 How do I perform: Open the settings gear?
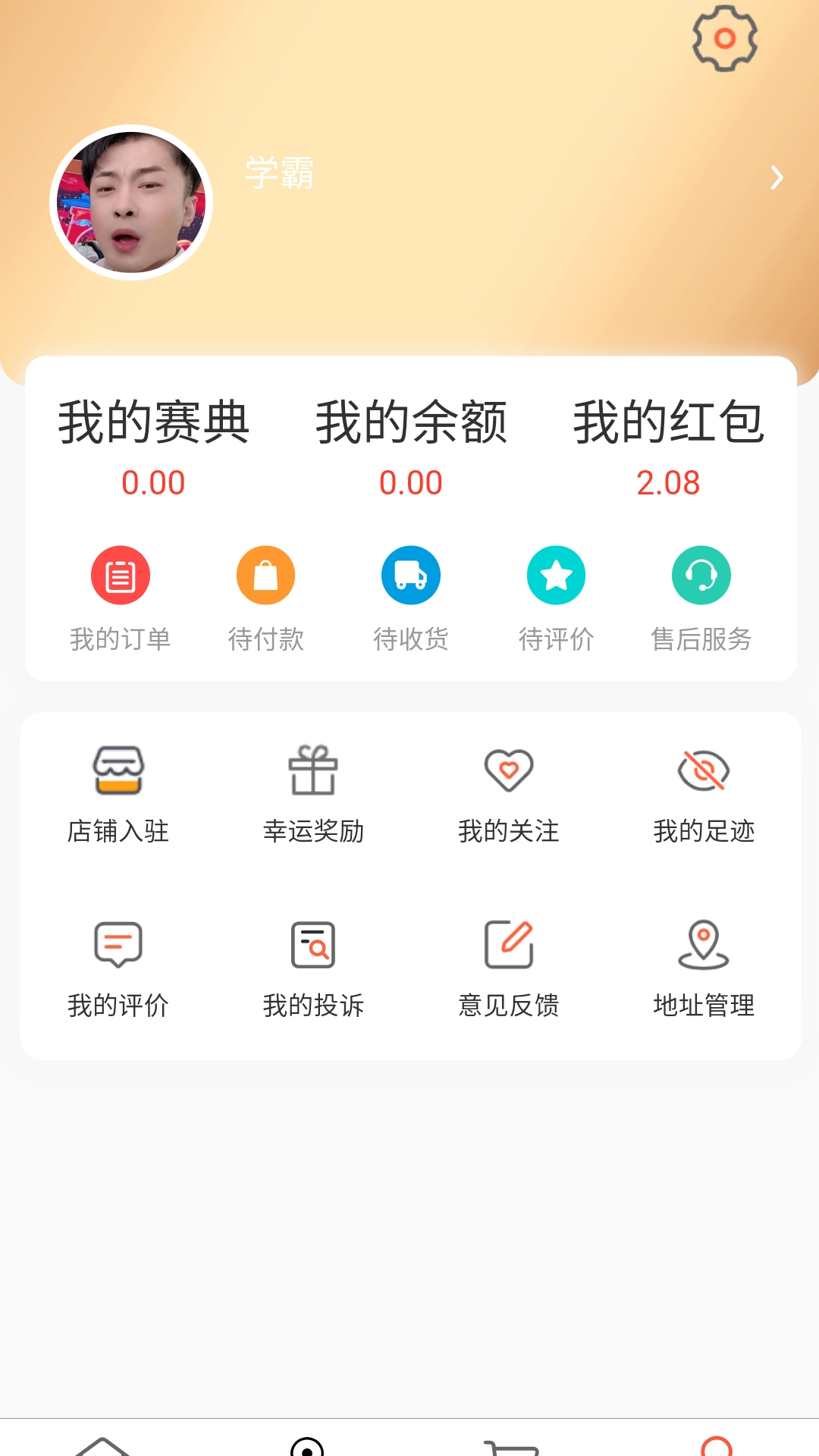725,37
